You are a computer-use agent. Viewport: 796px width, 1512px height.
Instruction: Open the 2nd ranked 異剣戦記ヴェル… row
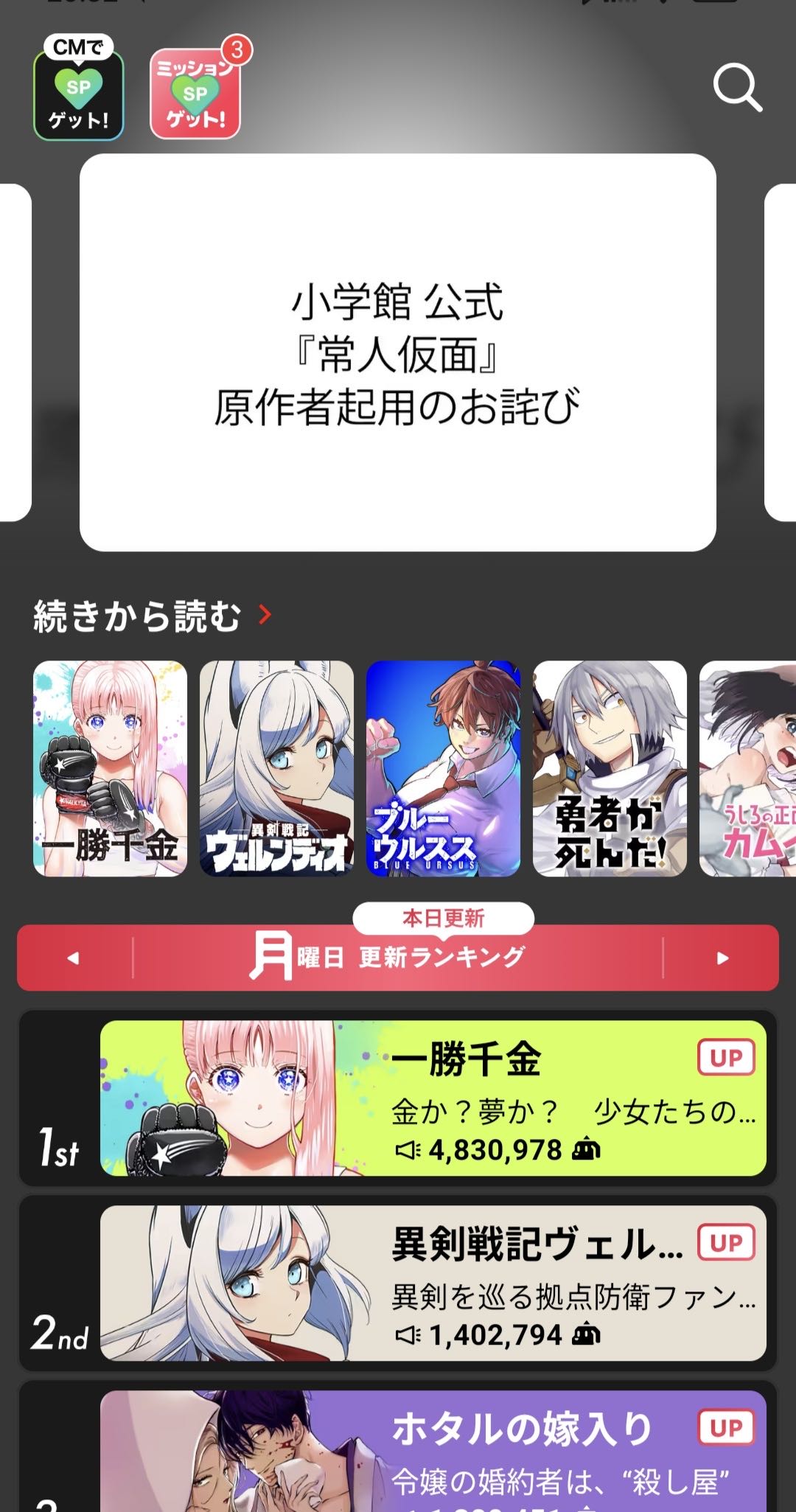(433, 1283)
